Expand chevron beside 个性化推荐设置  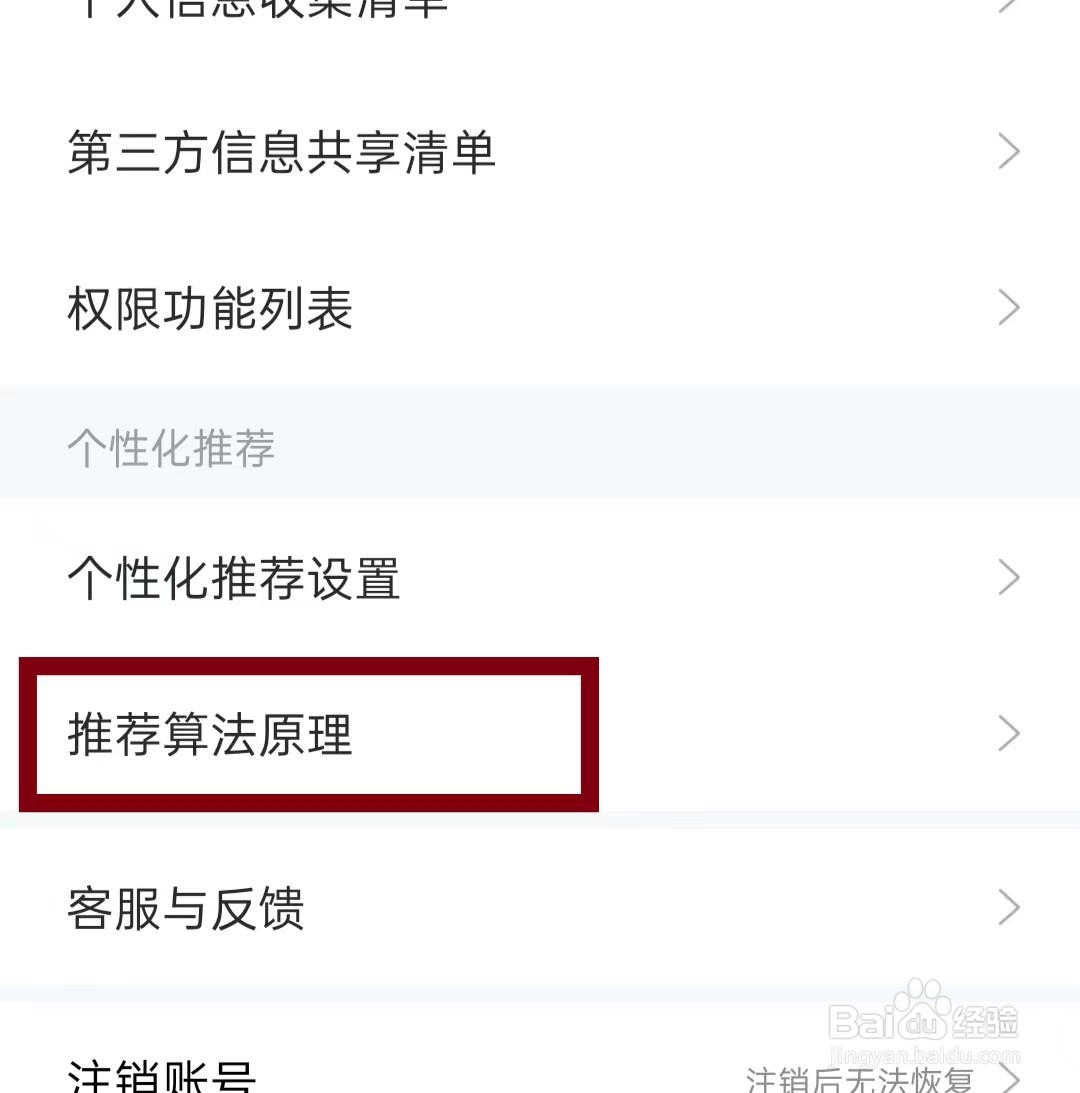[x=1010, y=577]
